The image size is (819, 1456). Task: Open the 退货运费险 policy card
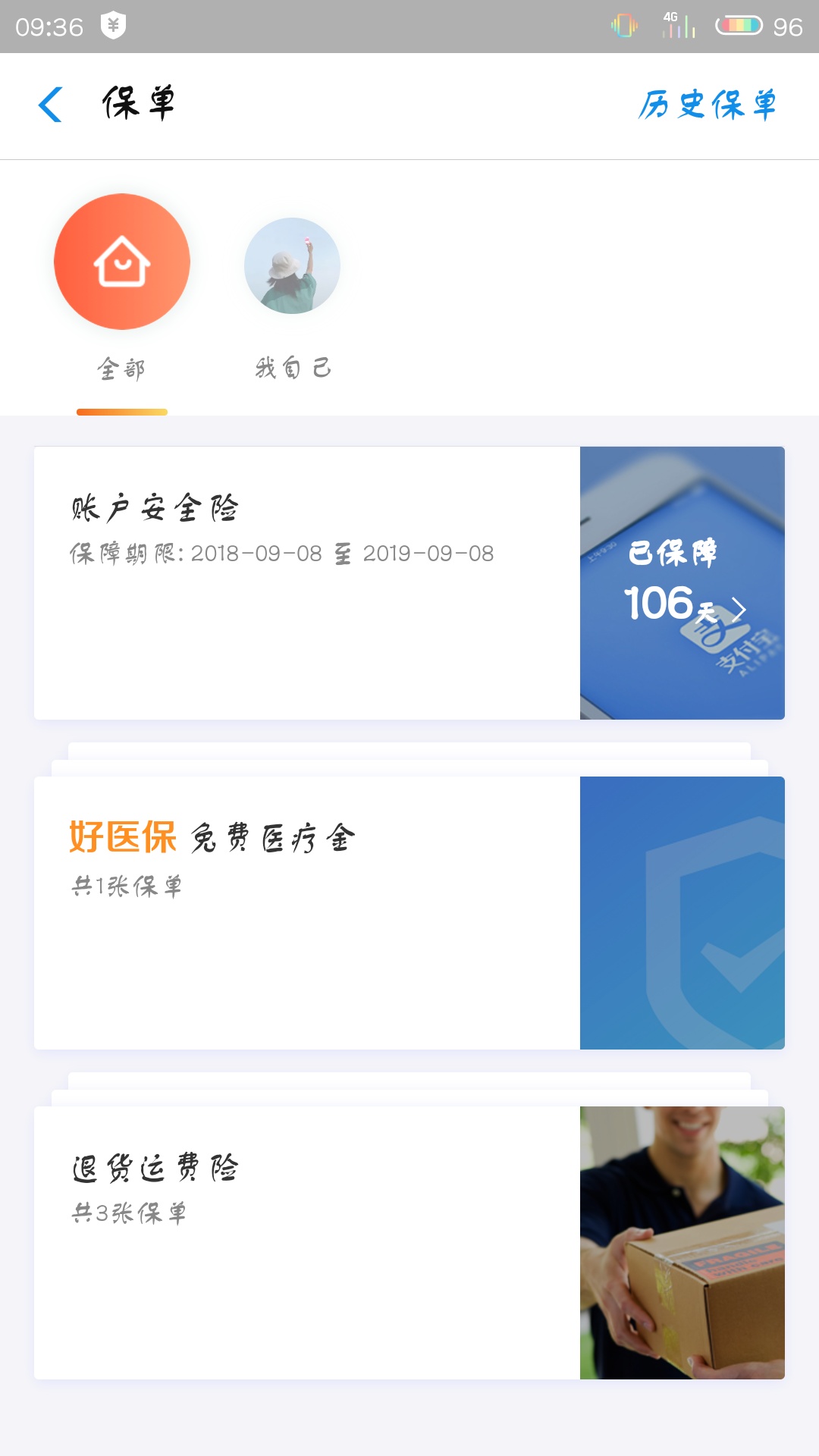(x=409, y=1242)
